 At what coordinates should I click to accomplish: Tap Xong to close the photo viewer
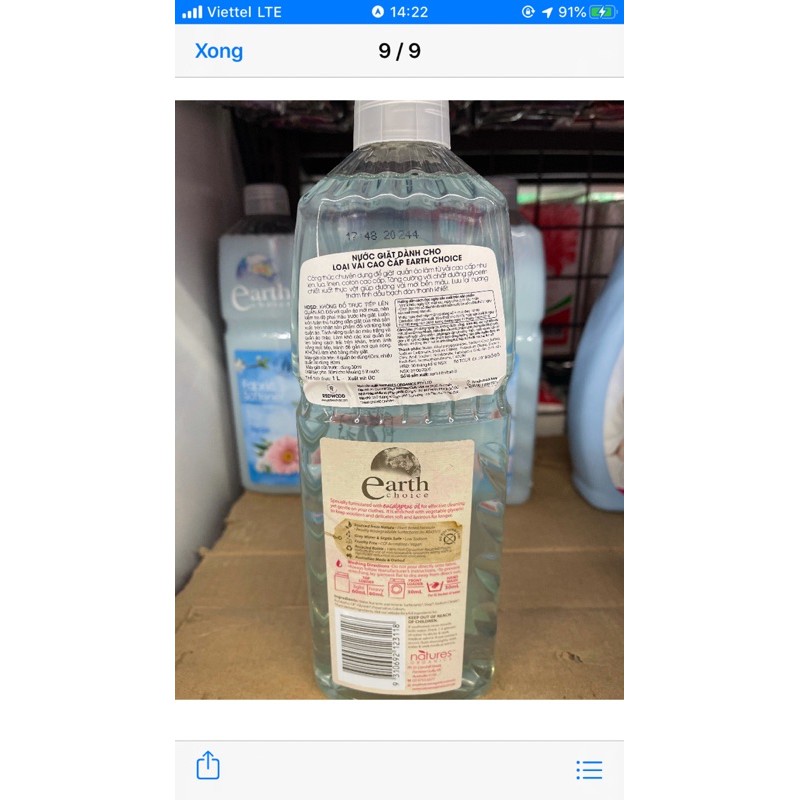(x=219, y=51)
